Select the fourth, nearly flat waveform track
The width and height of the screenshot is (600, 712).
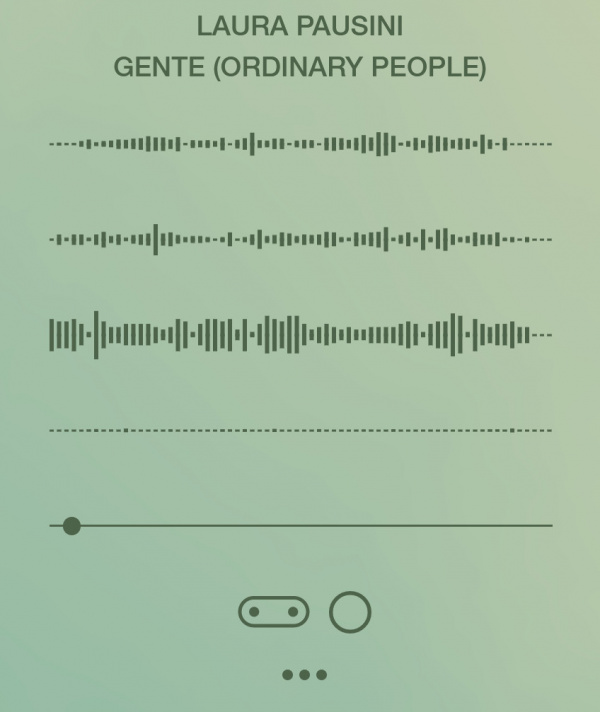(300, 430)
